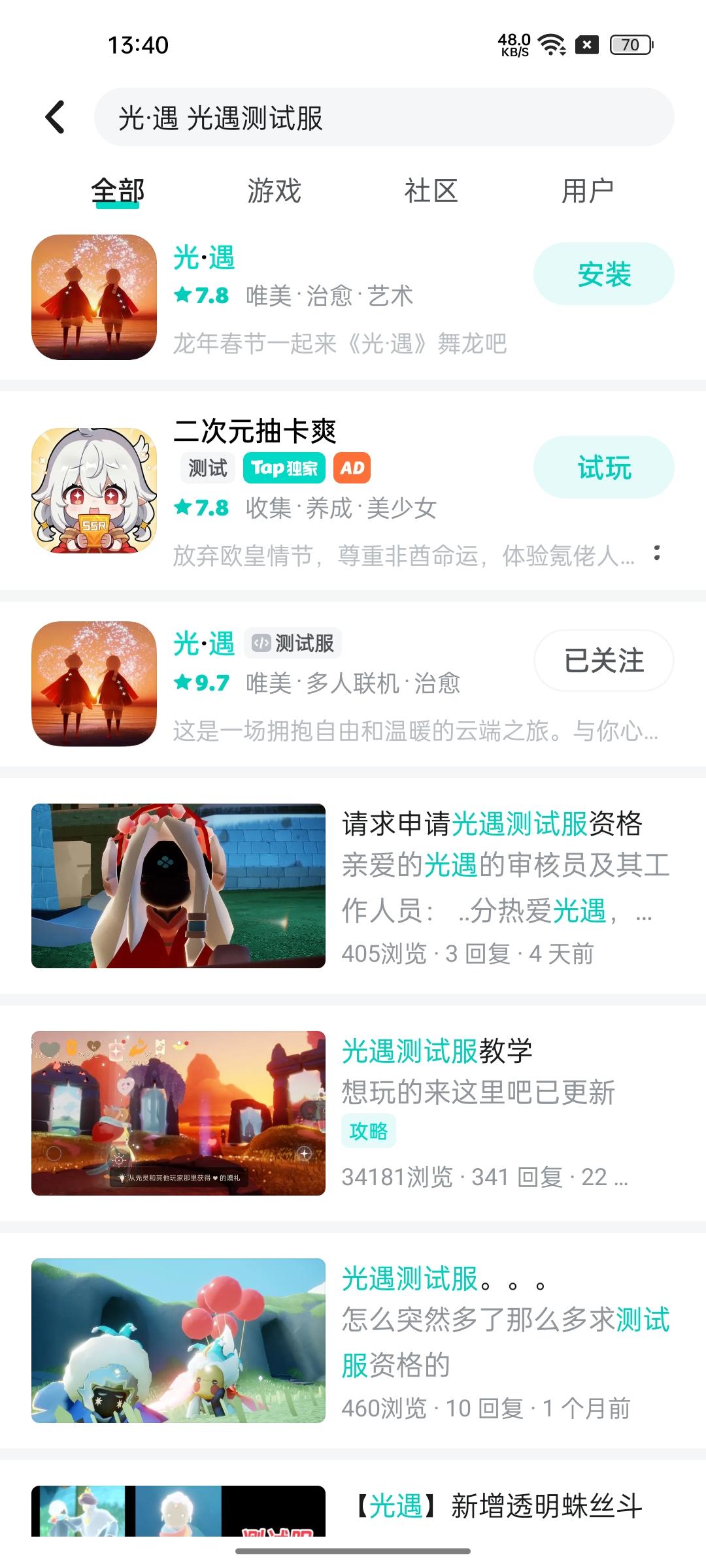Tap the AD label on 二次元抽卡爽
706x1568 pixels.
pos(352,468)
